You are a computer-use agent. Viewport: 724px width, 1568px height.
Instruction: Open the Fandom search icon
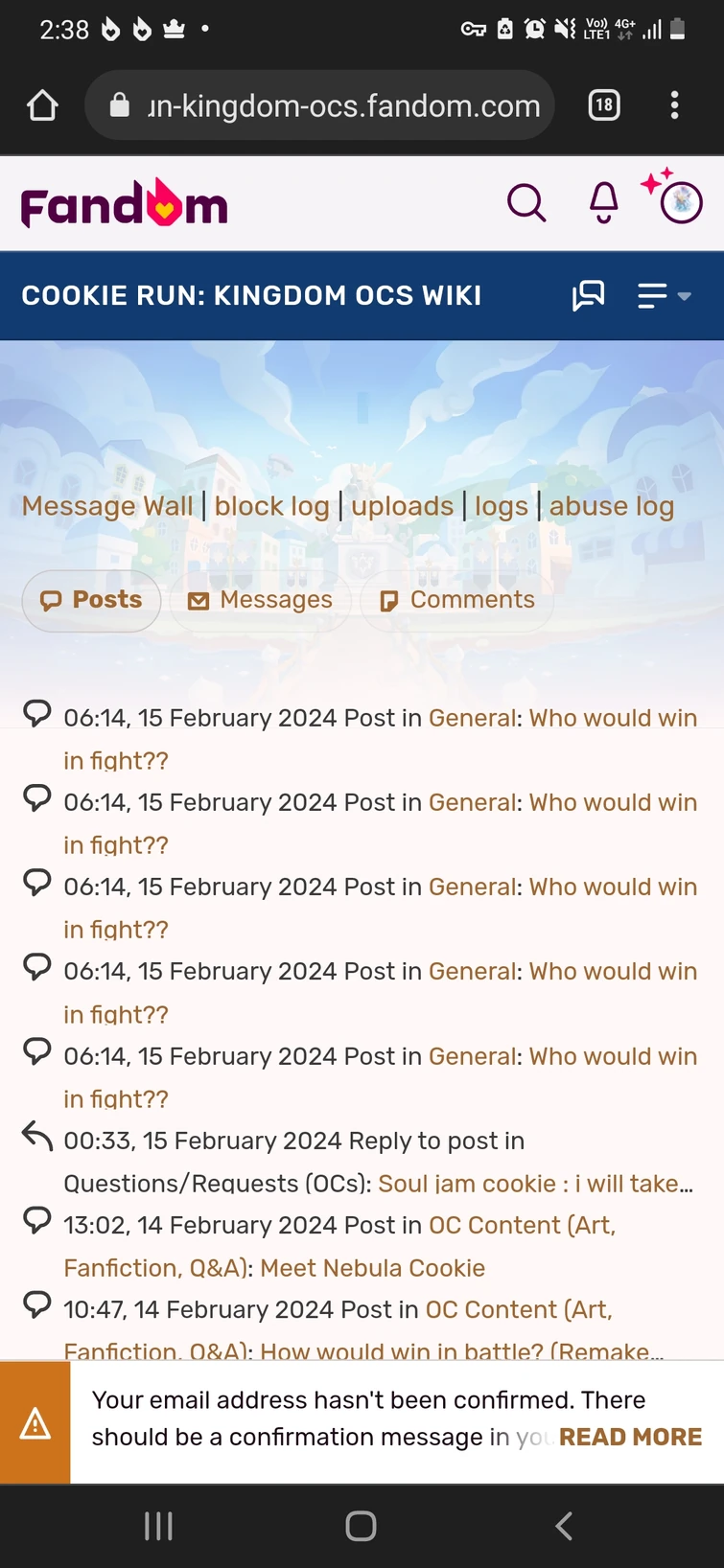click(526, 203)
